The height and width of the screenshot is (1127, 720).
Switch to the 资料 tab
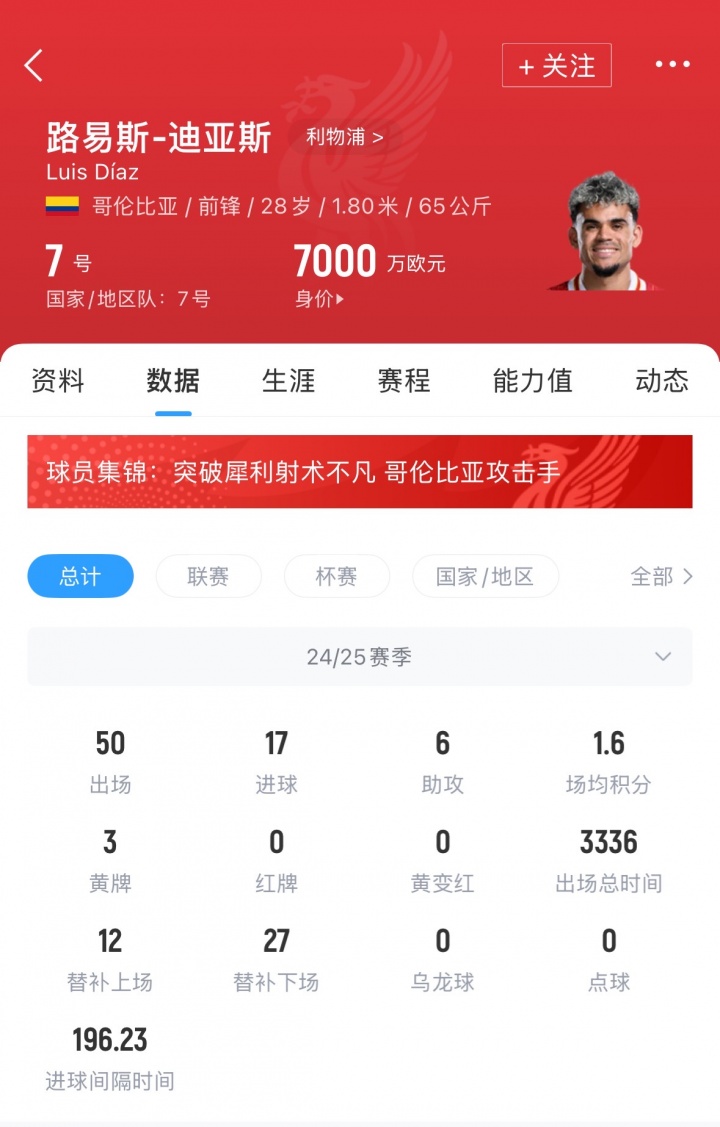click(57, 381)
